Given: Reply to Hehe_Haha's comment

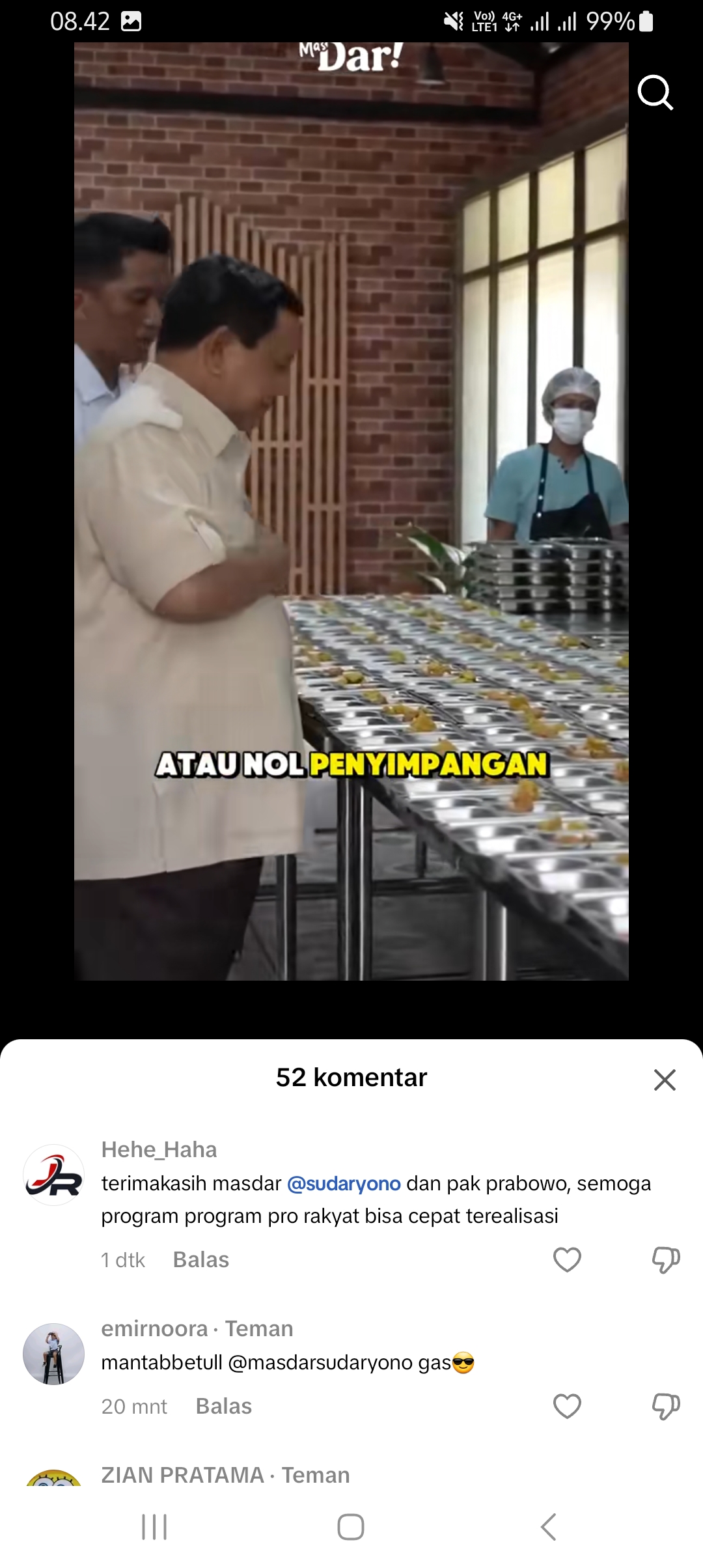Looking at the screenshot, I should [201, 1259].
